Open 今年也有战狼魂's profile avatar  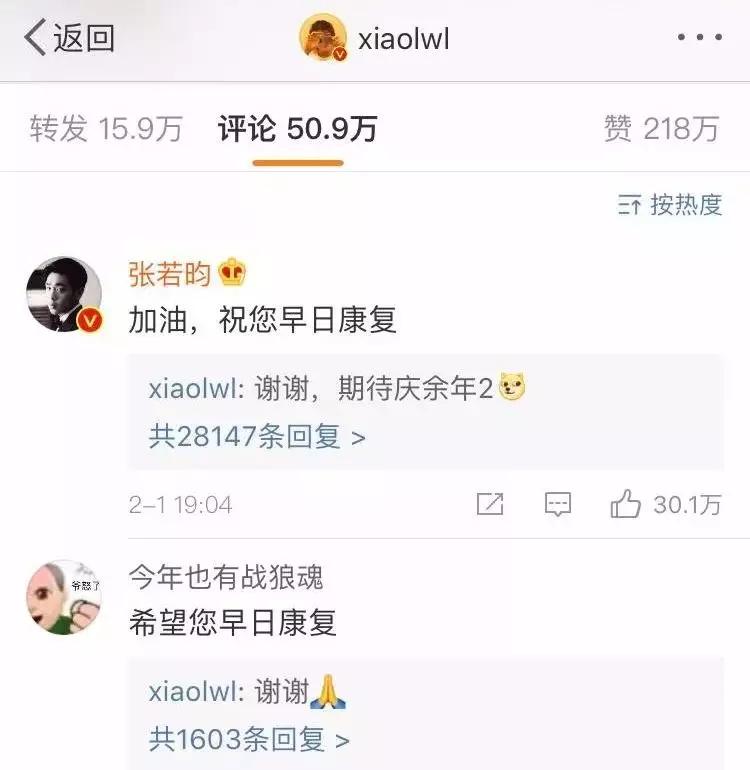click(62, 598)
